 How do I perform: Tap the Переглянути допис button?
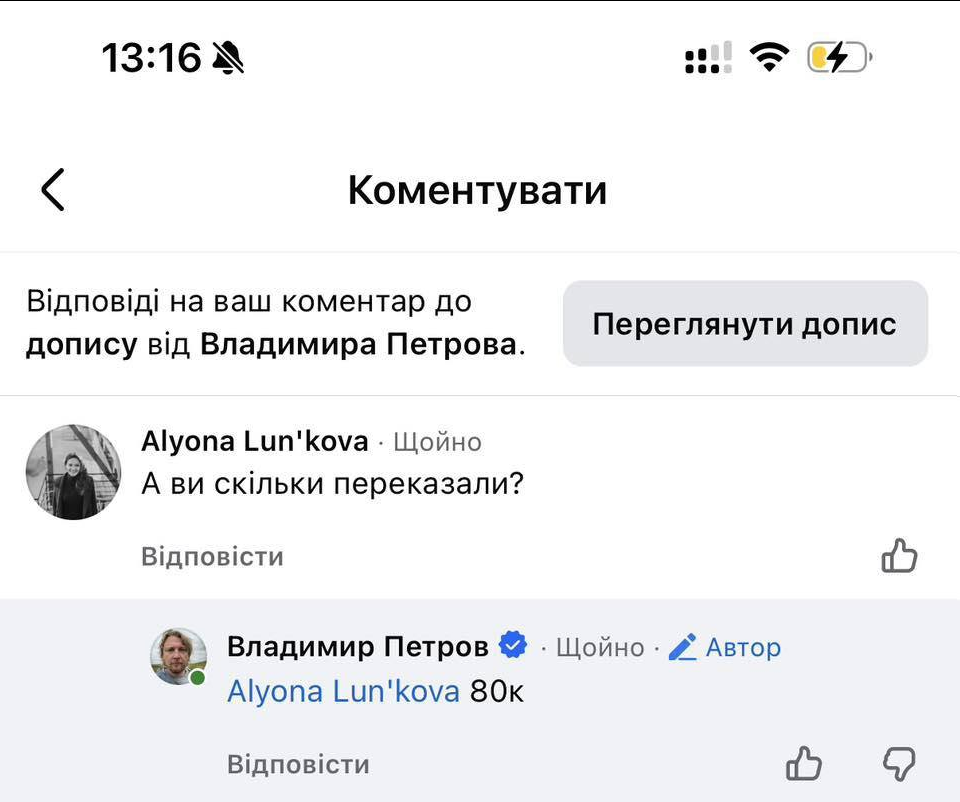(x=745, y=323)
